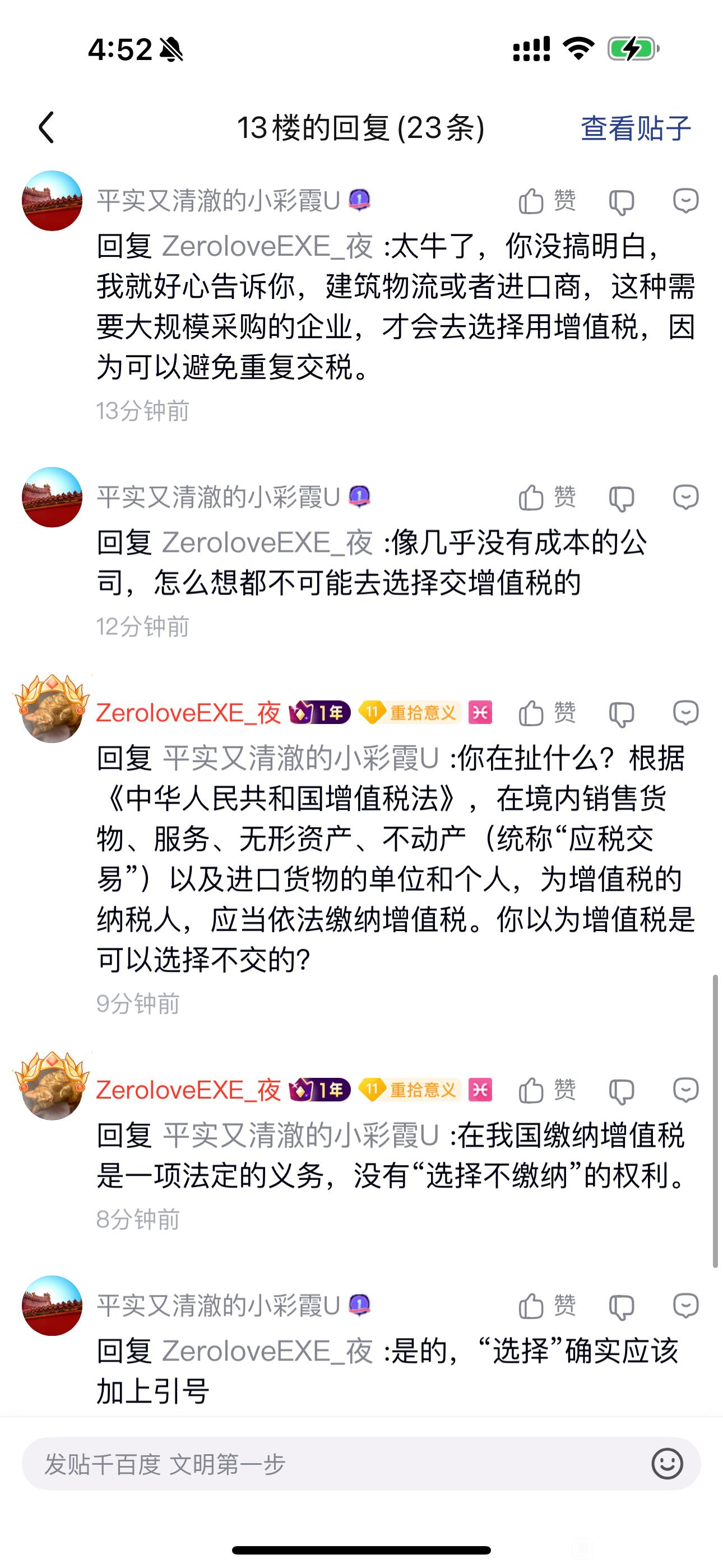Open 平实又清澈的小彩霞U's avatar in the 13分钟前 reply

coord(52,201)
